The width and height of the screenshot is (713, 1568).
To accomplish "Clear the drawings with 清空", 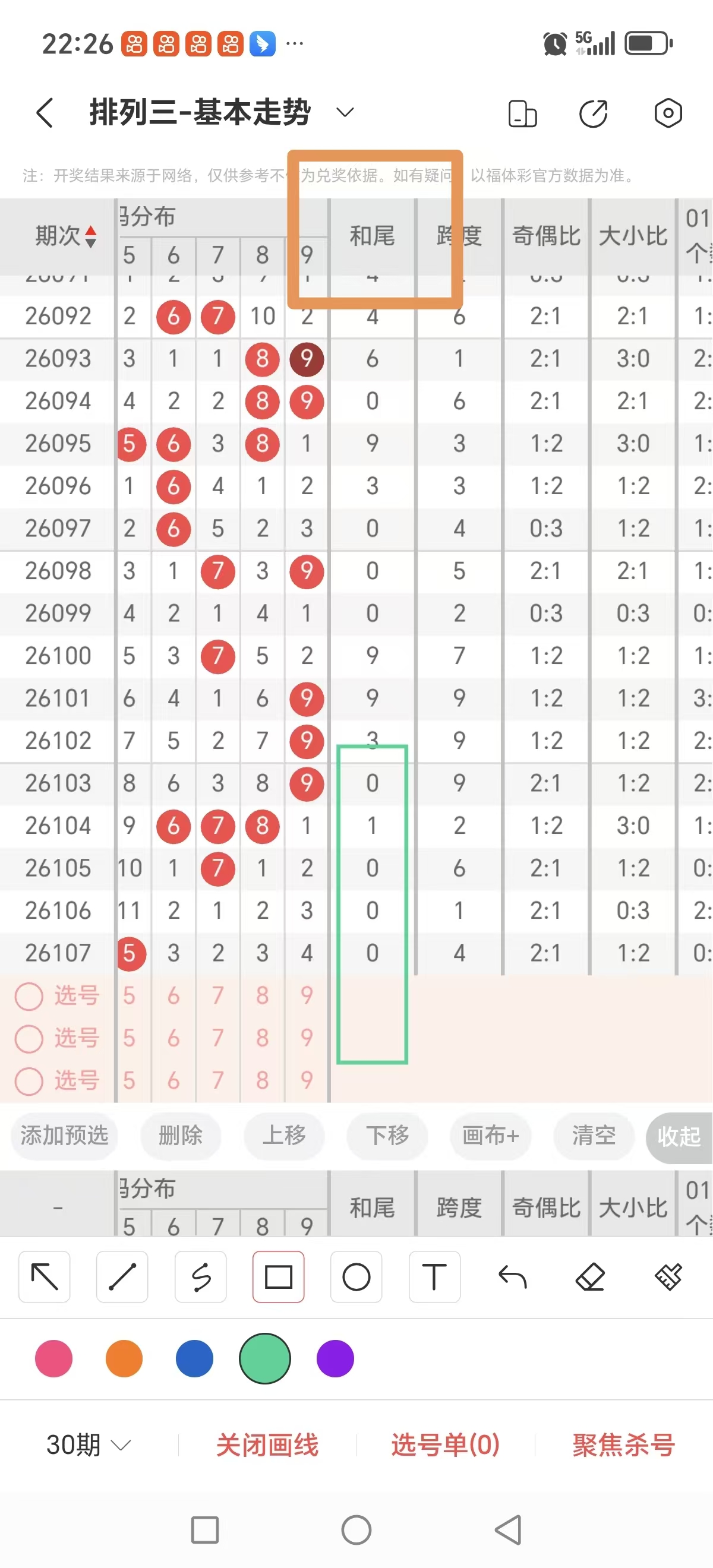I will click(594, 1135).
